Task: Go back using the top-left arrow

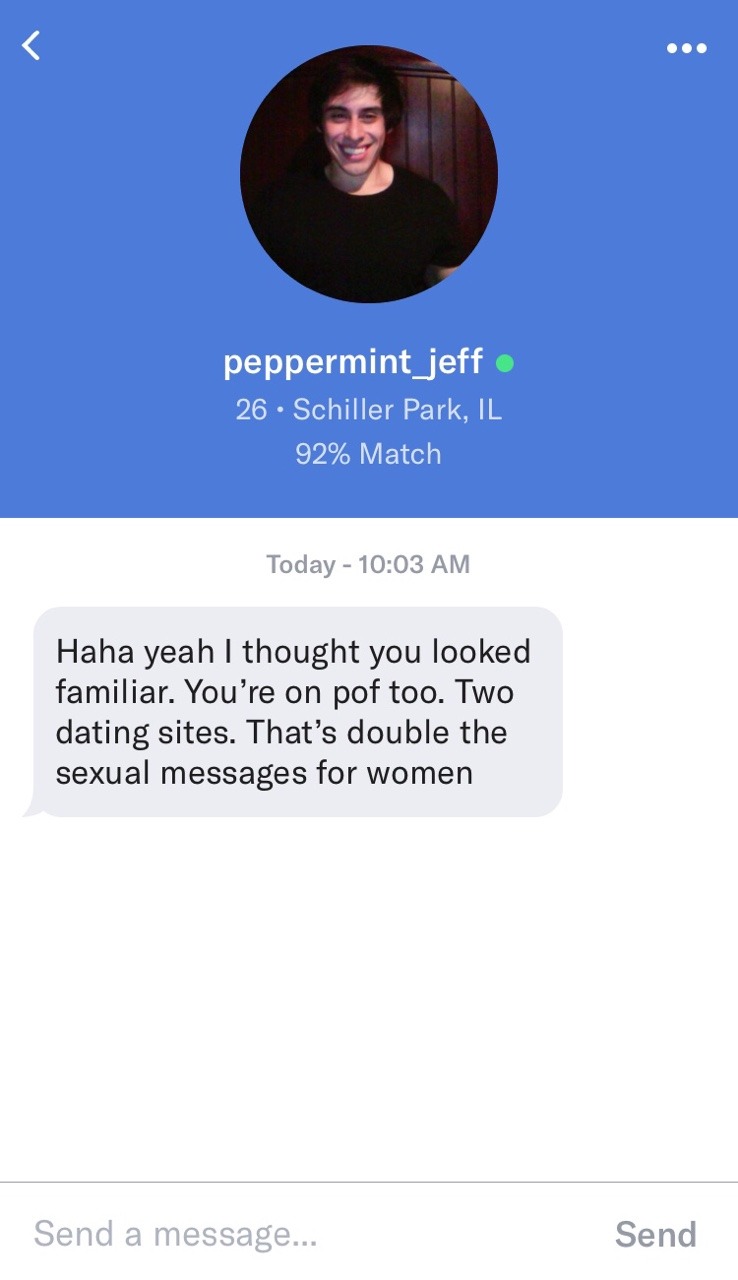Action: pyautogui.click(x=32, y=45)
